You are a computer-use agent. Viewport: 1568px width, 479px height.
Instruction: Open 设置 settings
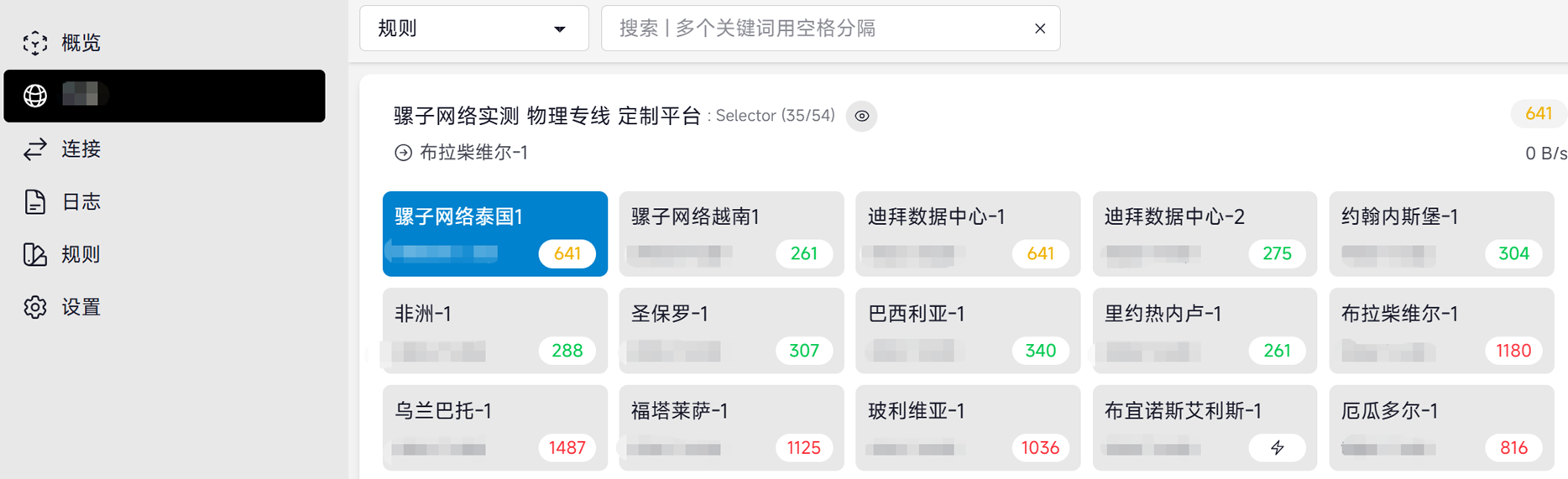tap(80, 307)
